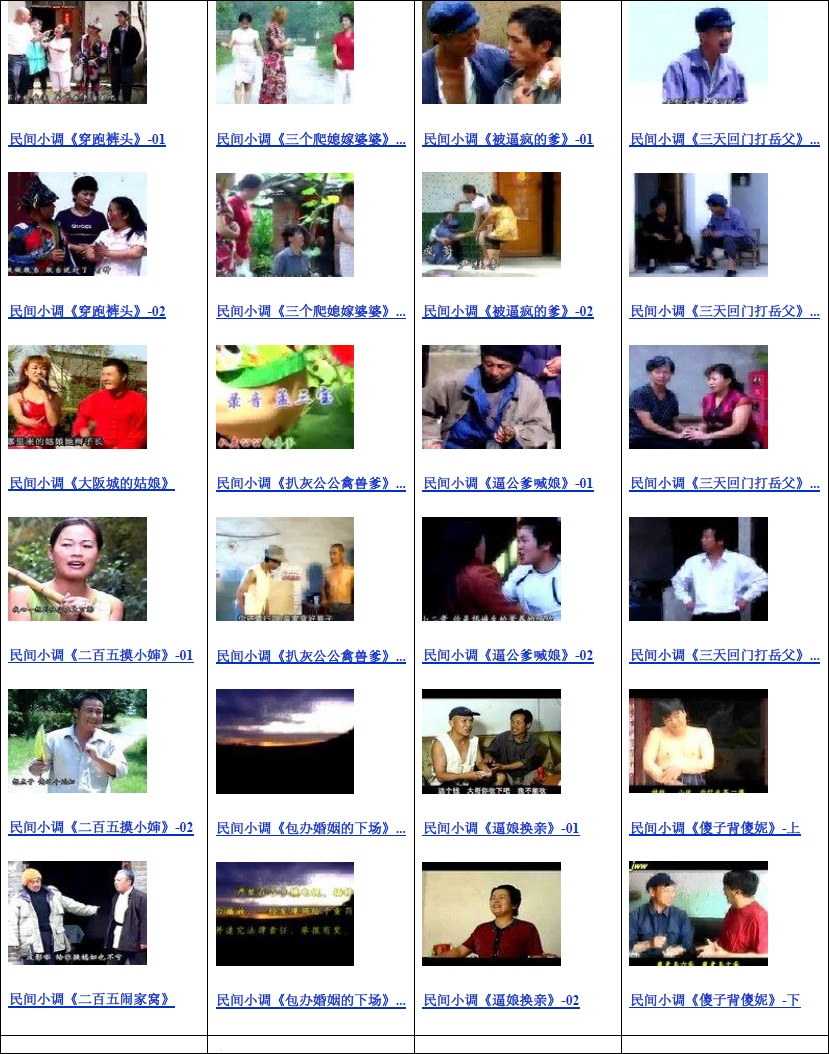829x1054 pixels.
Task: Tap the video thumbnail above 《大阪城的姑娘》
Action: 77,397
